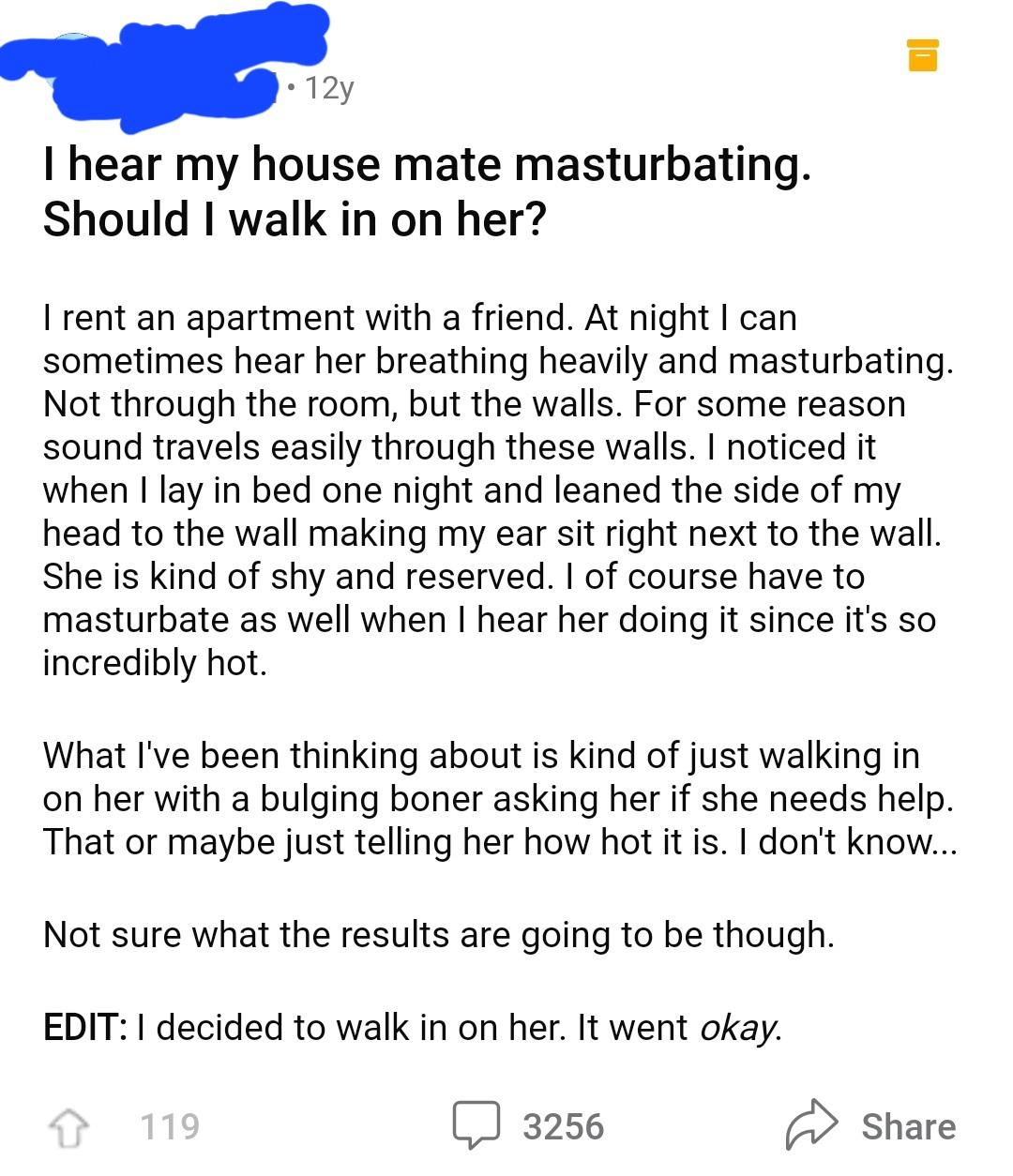Tap the yellow archived post icon
Viewport: 1013px width, 1176px height.
pos(922,56)
